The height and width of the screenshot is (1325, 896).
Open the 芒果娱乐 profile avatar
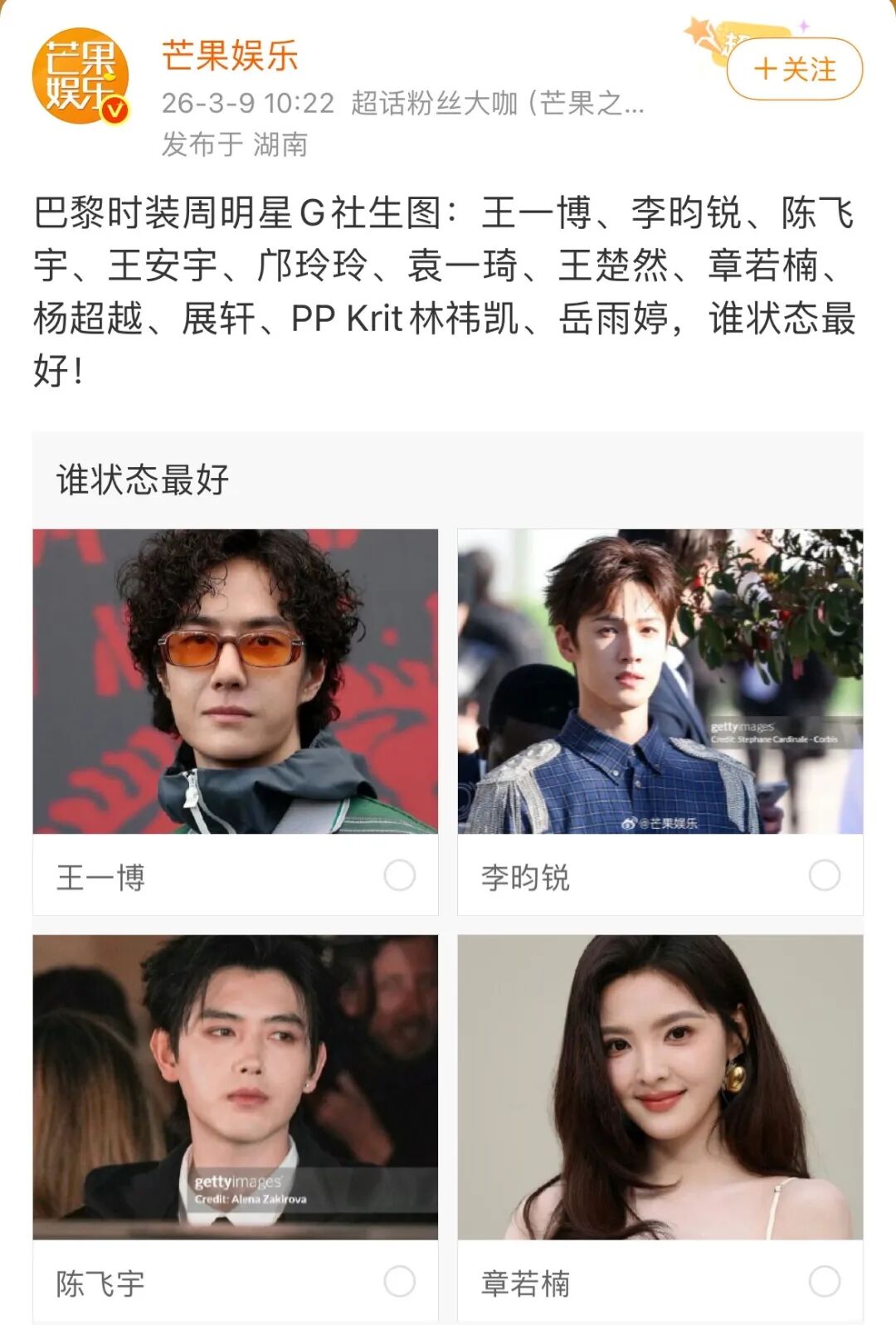tap(80, 76)
